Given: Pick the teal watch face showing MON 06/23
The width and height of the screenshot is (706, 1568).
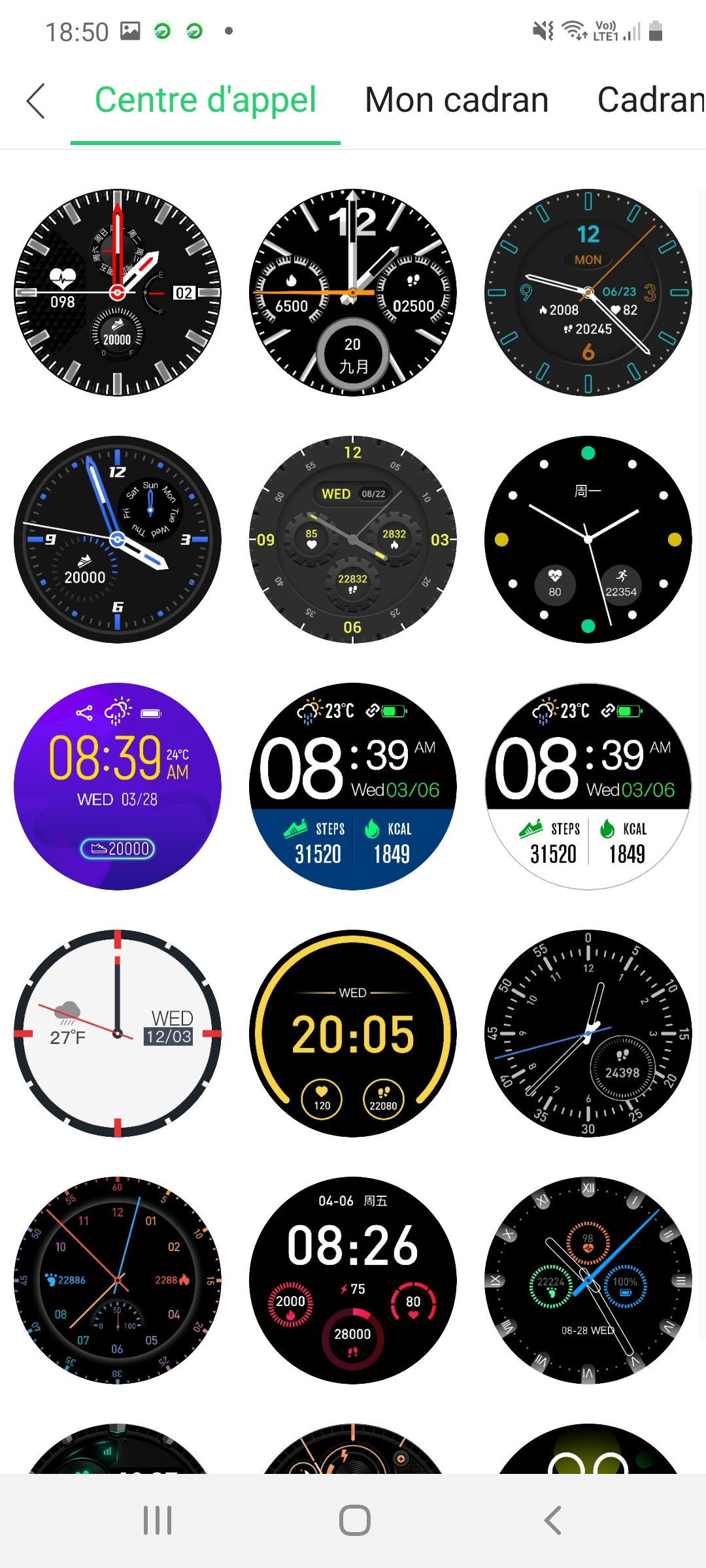Looking at the screenshot, I should pyautogui.click(x=588, y=293).
